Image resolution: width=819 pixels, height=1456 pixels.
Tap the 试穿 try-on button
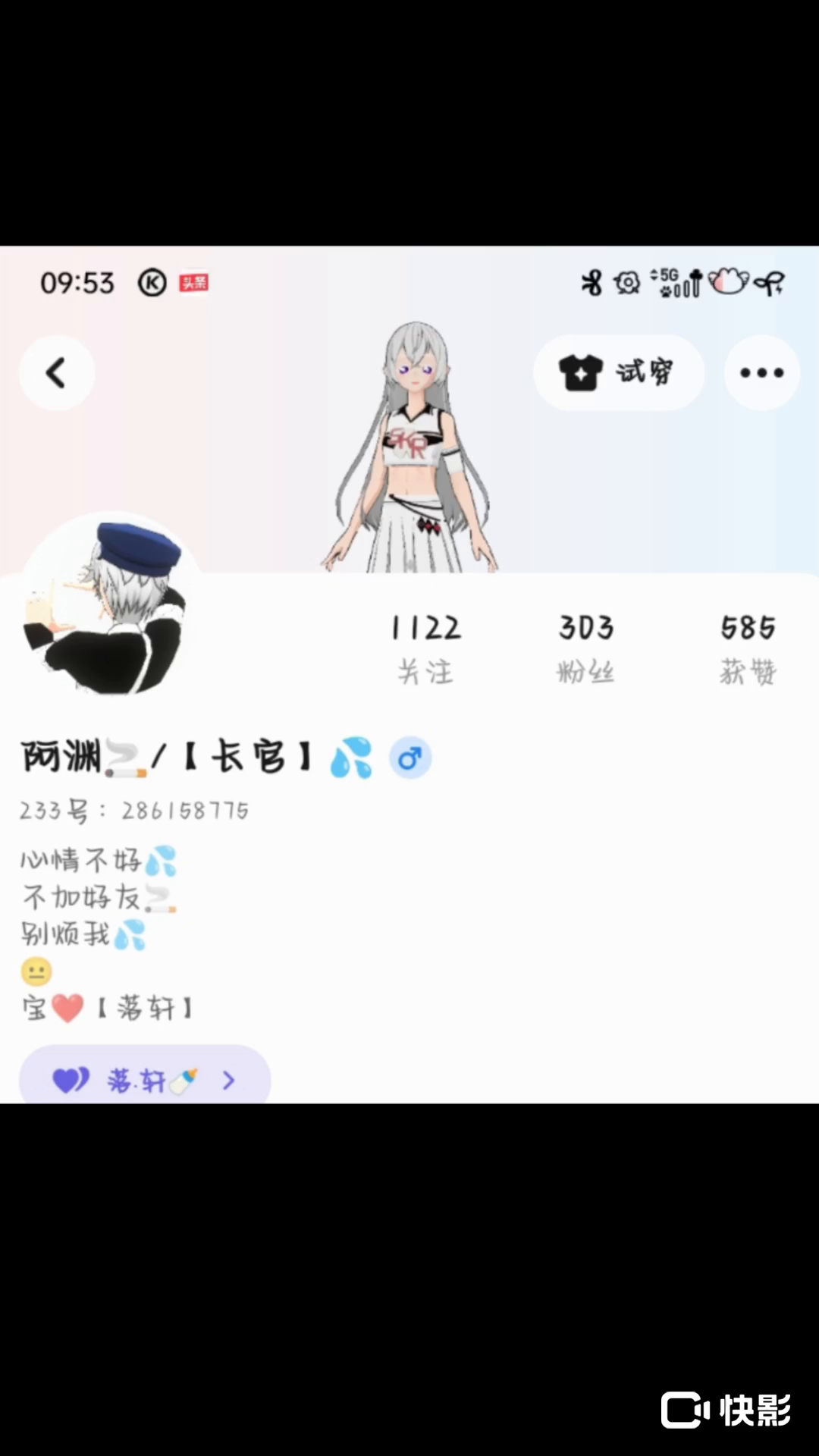(618, 372)
